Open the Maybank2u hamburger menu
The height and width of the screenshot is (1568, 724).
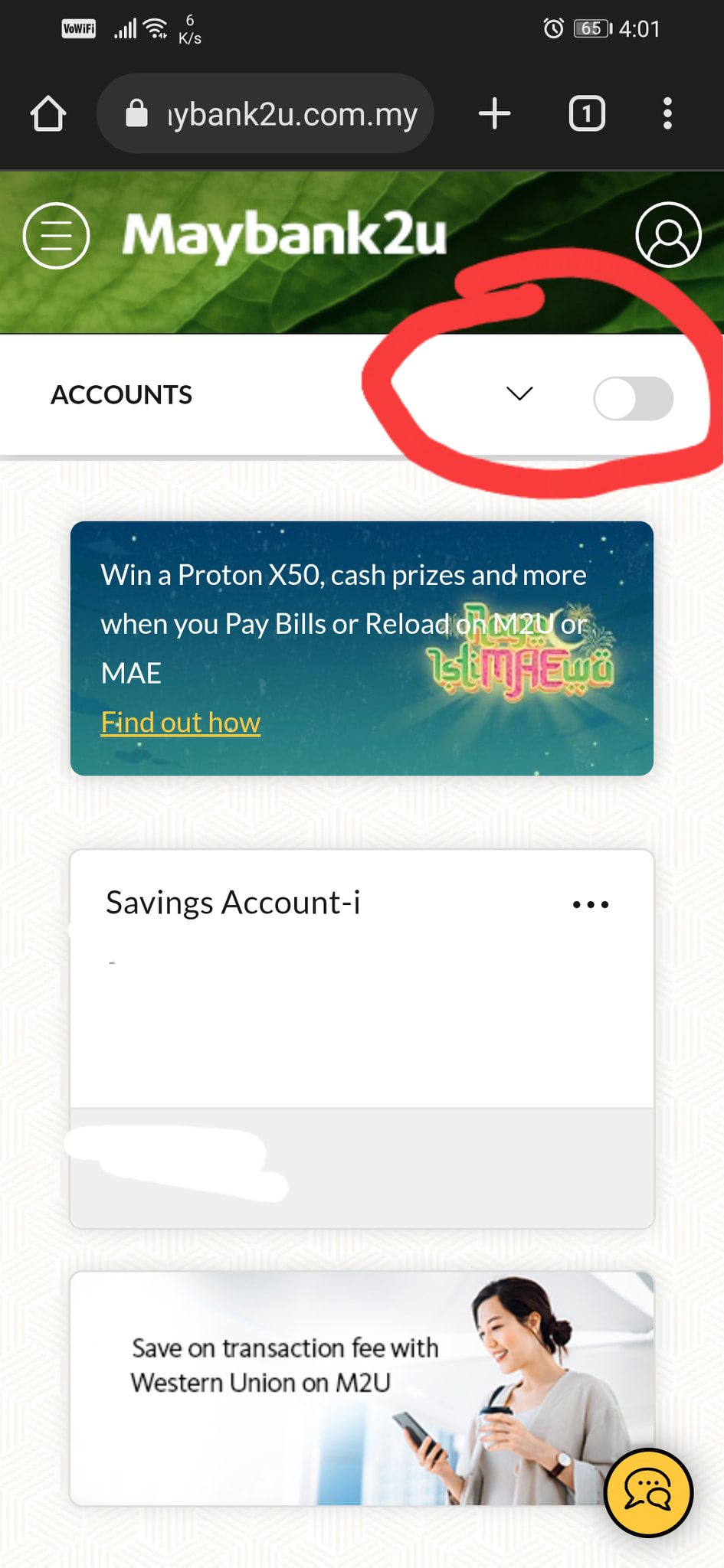(x=55, y=235)
